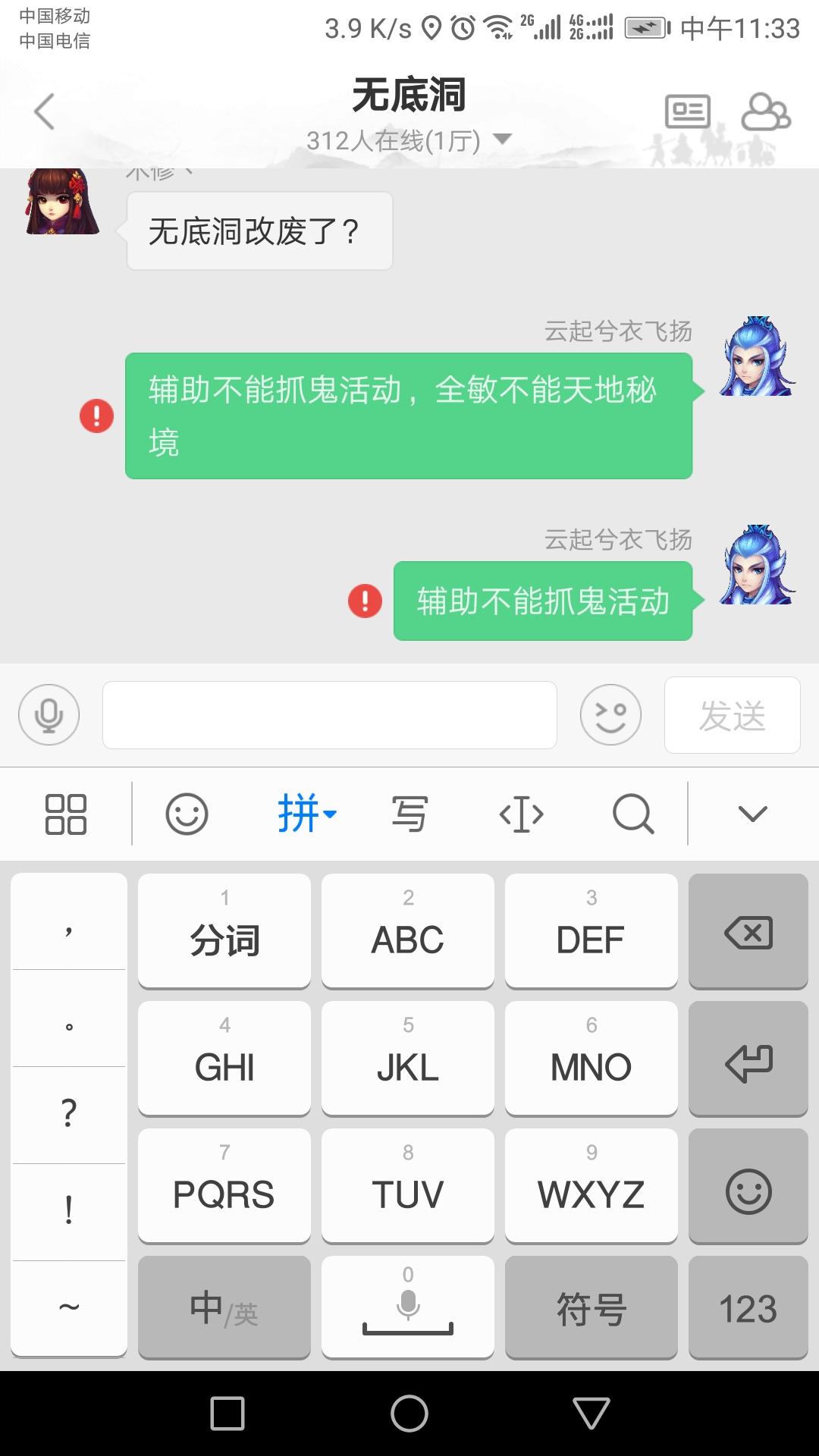Tap the 发送 send button
Viewport: 819px width, 1456px height.
point(732,714)
